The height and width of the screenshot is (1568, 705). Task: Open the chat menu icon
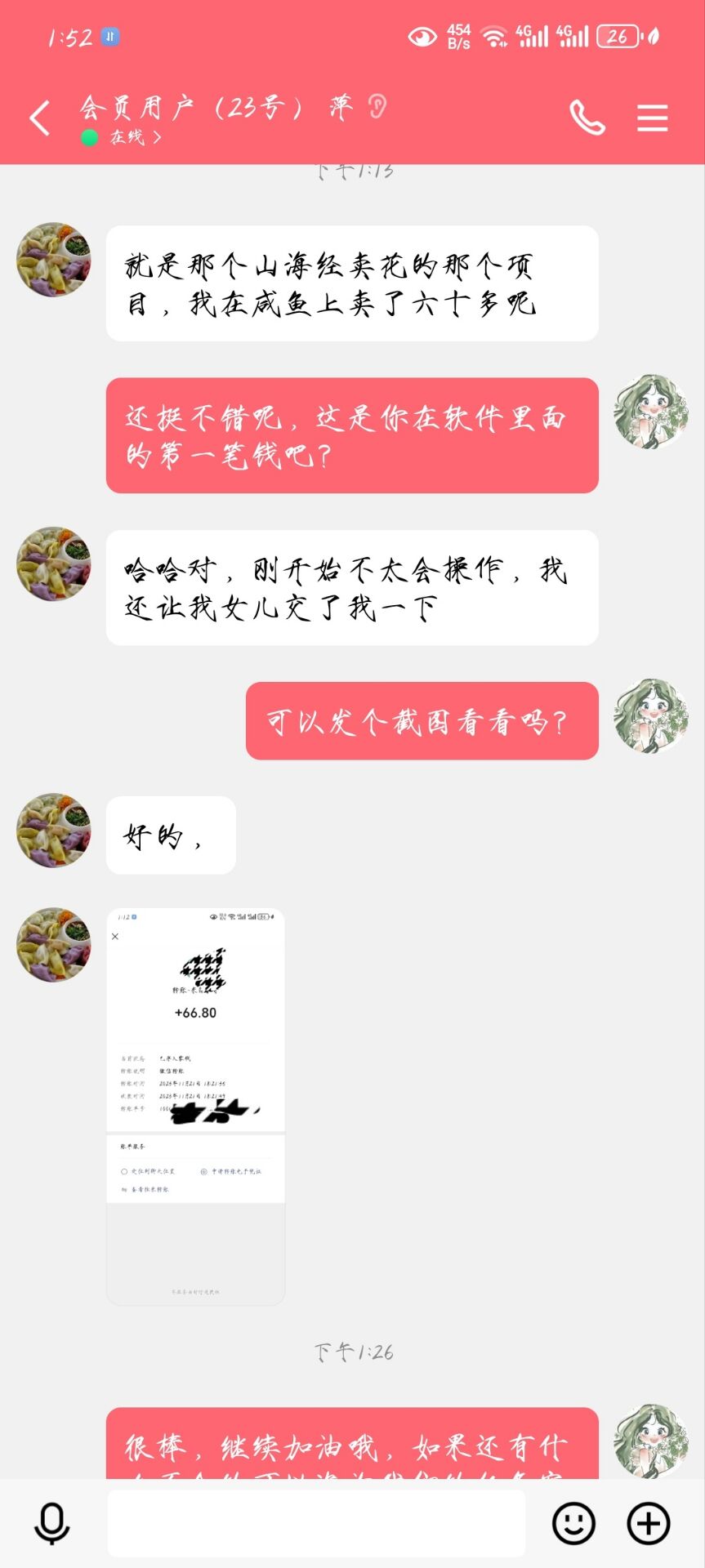click(x=652, y=118)
